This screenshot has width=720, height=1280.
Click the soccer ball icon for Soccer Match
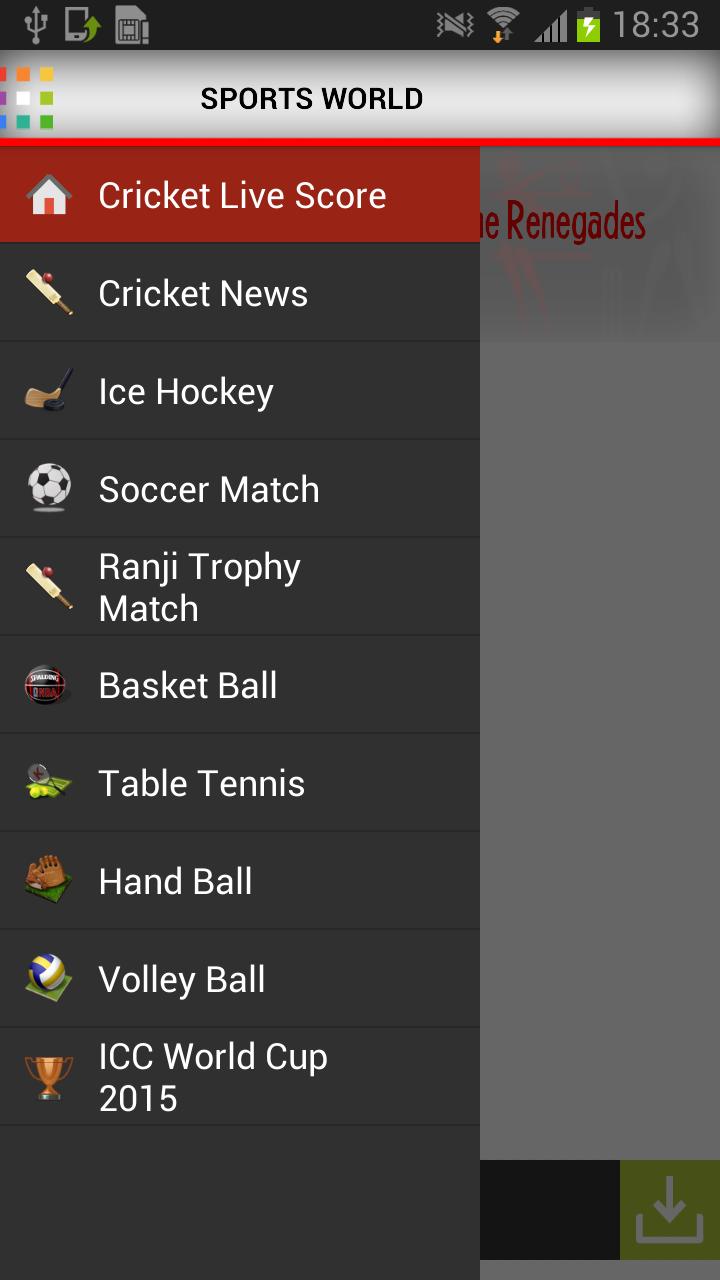tap(48, 488)
